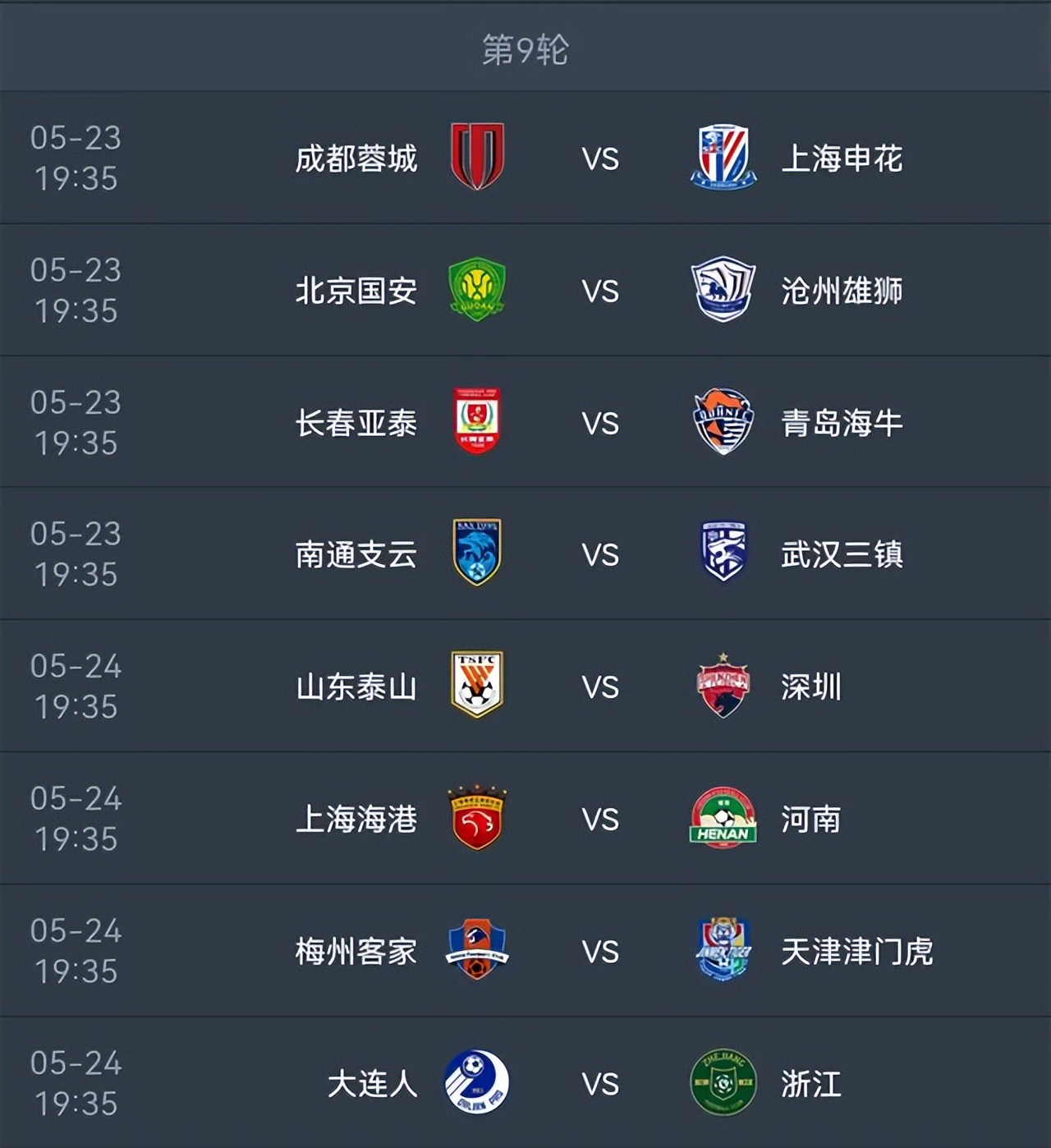Viewport: 1051px width, 1148px height.
Task: Select the 南通支云 vs 武汉三镇 match
Action: pos(599,554)
